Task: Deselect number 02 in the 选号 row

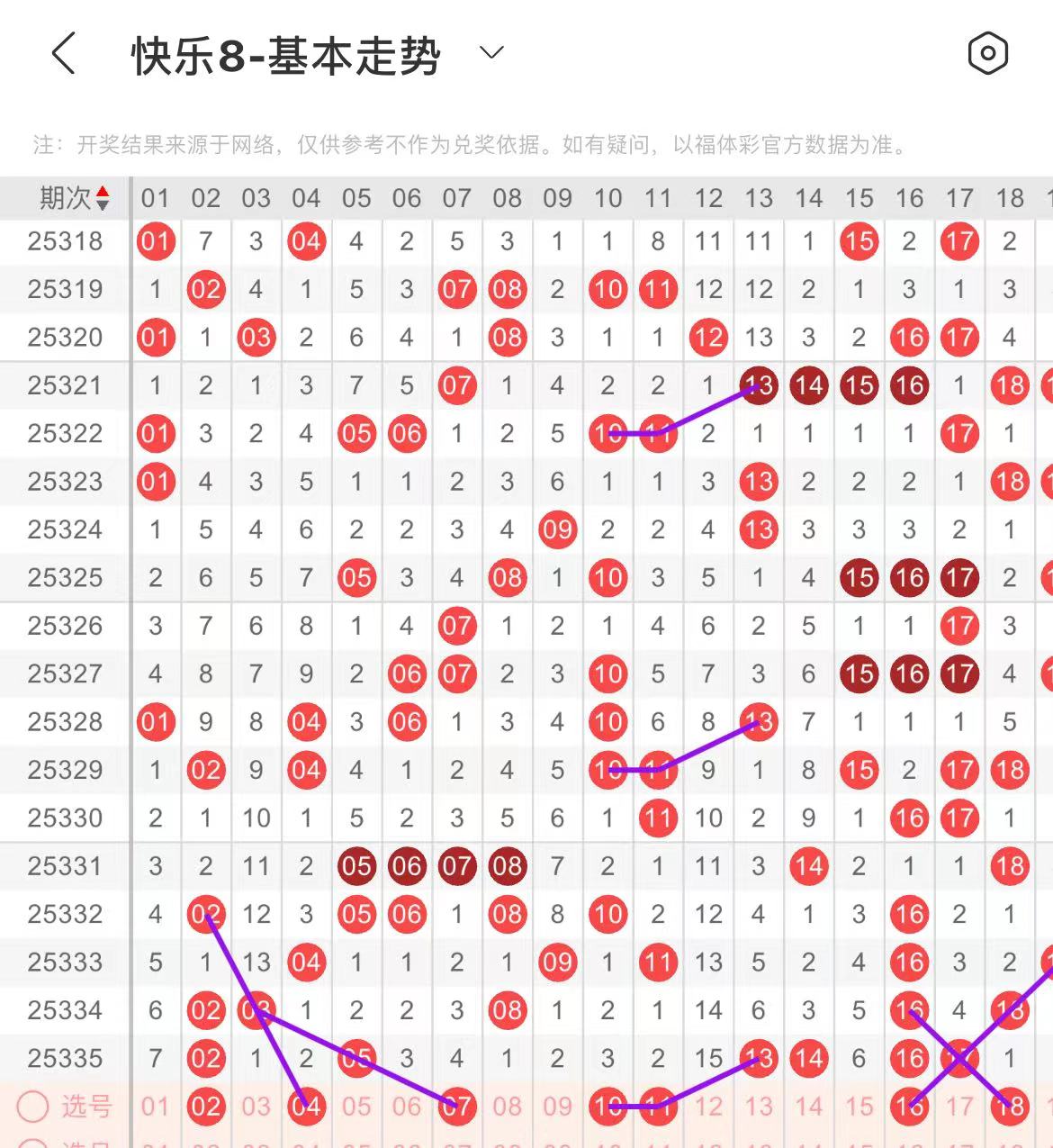Action: pyautogui.click(x=206, y=1107)
